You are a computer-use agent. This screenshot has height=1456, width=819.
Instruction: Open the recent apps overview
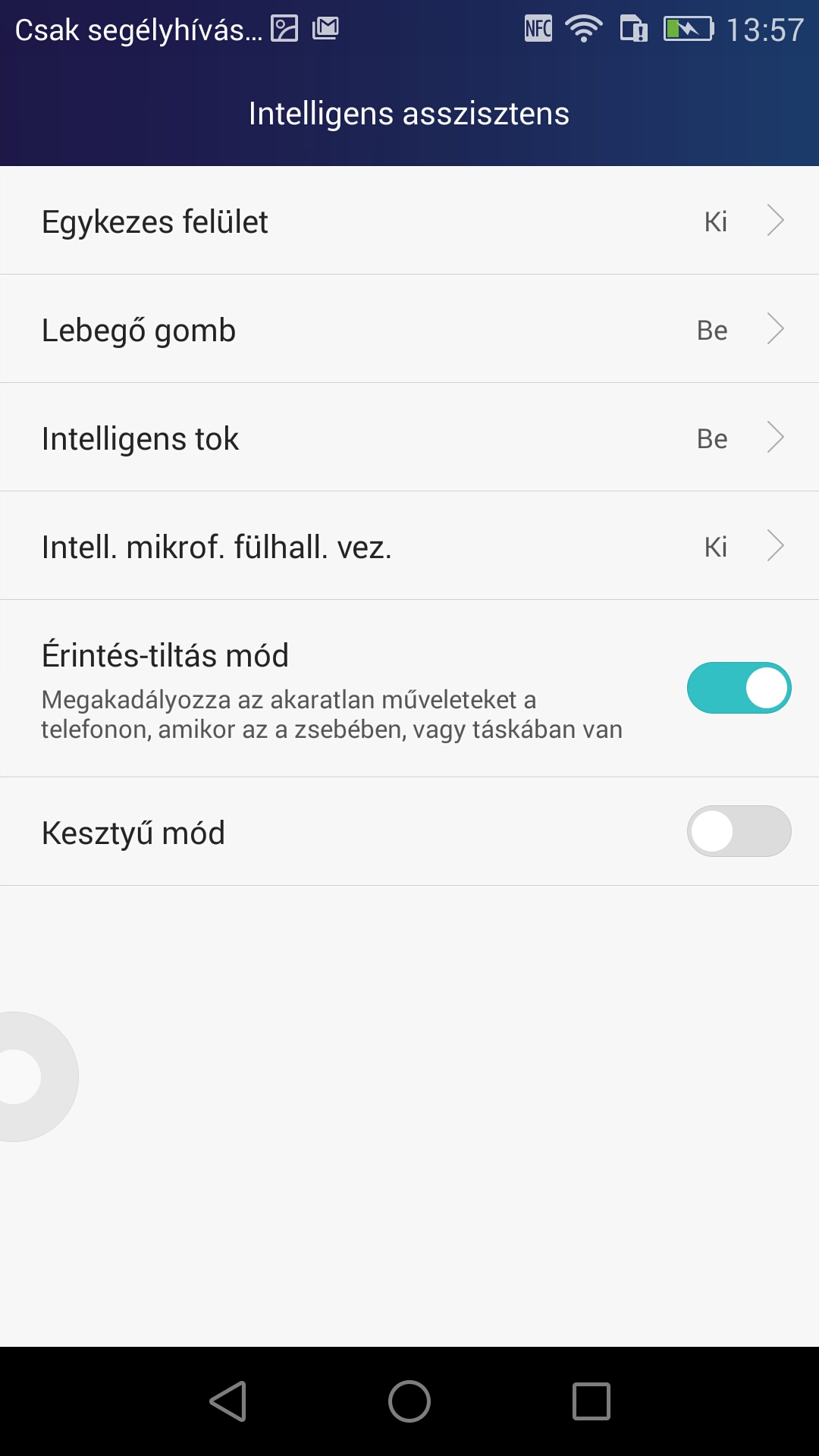591,1401
